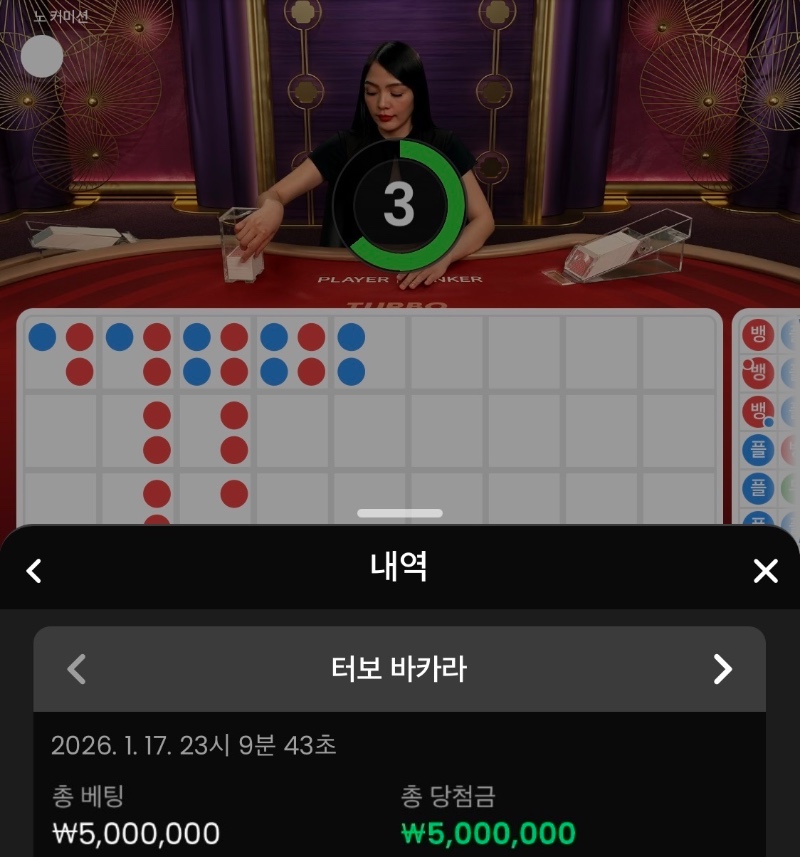Go back from the 내역 history panel
800x857 pixels.
(x=34, y=571)
